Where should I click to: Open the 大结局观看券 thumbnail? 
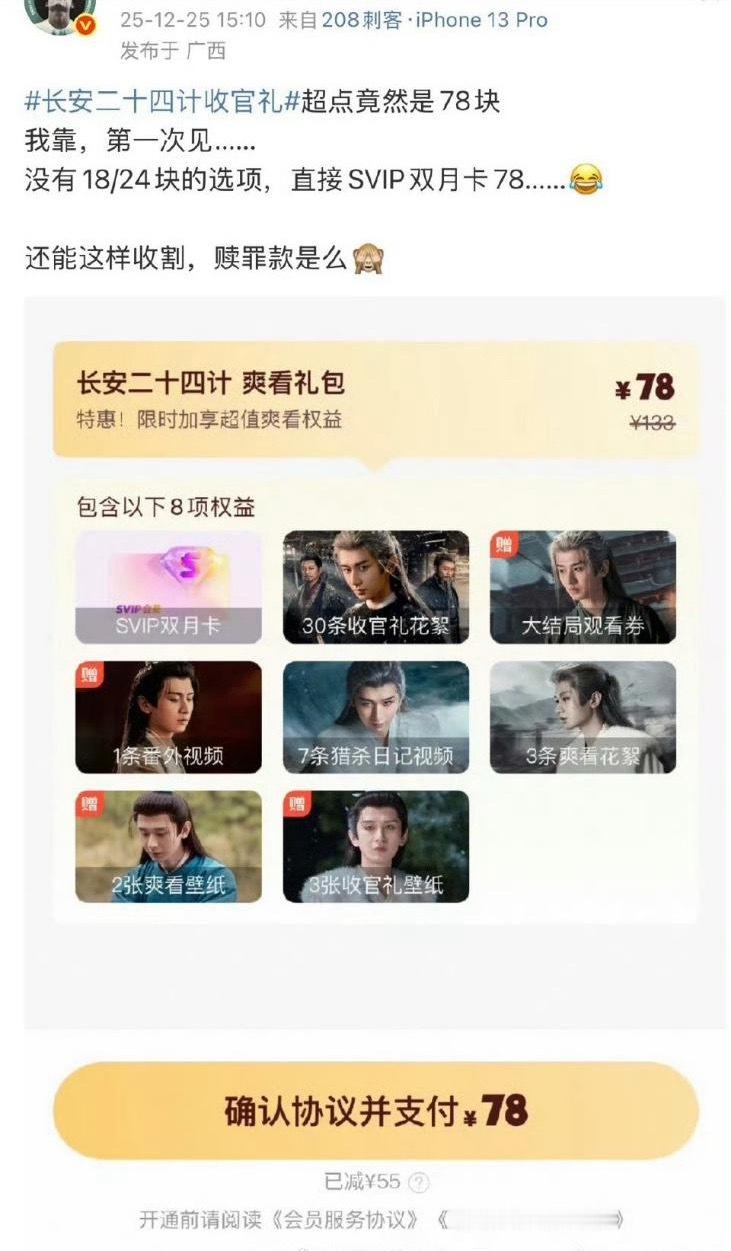coord(581,590)
